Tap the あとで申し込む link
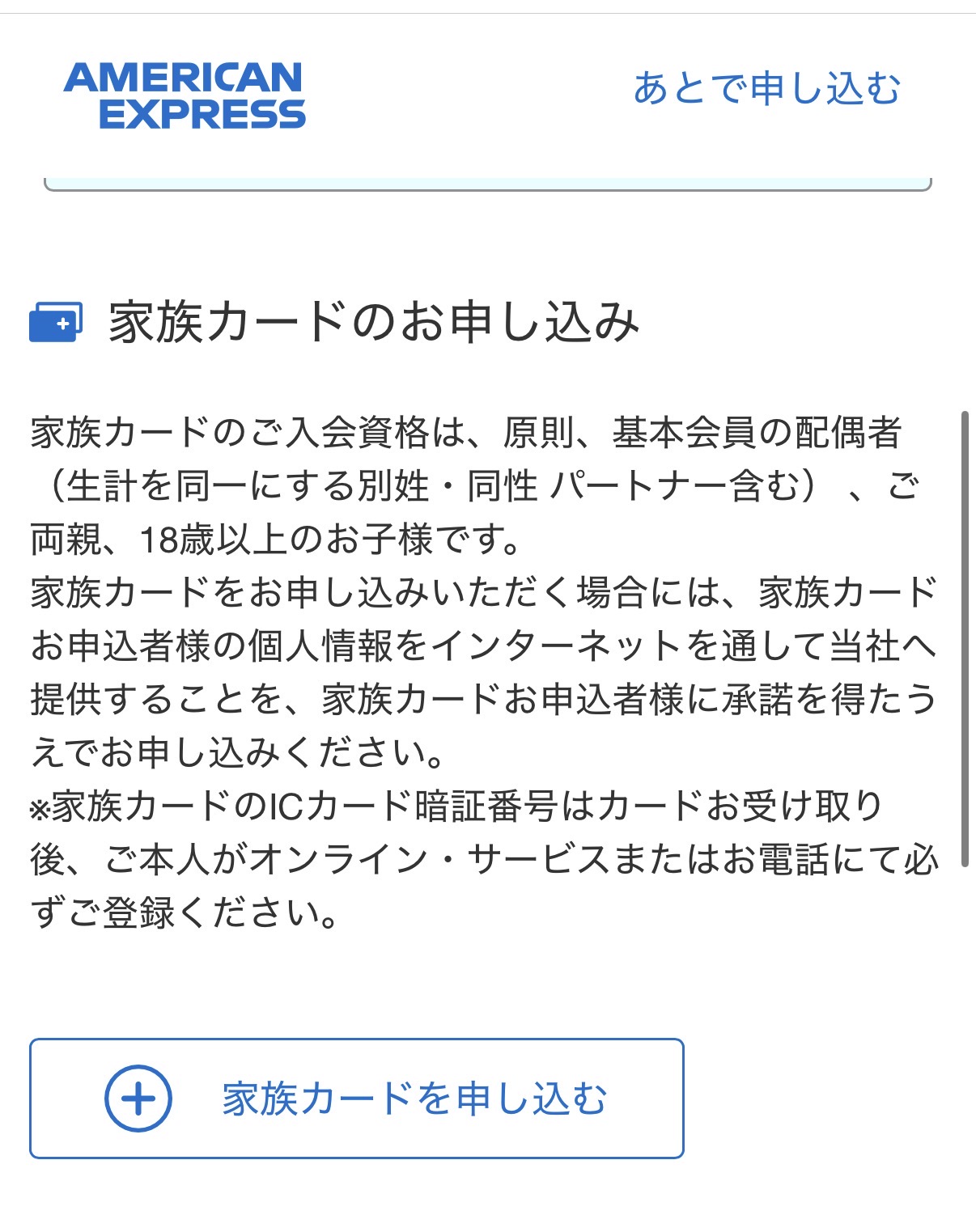The height and width of the screenshot is (1232, 976). pos(766,88)
